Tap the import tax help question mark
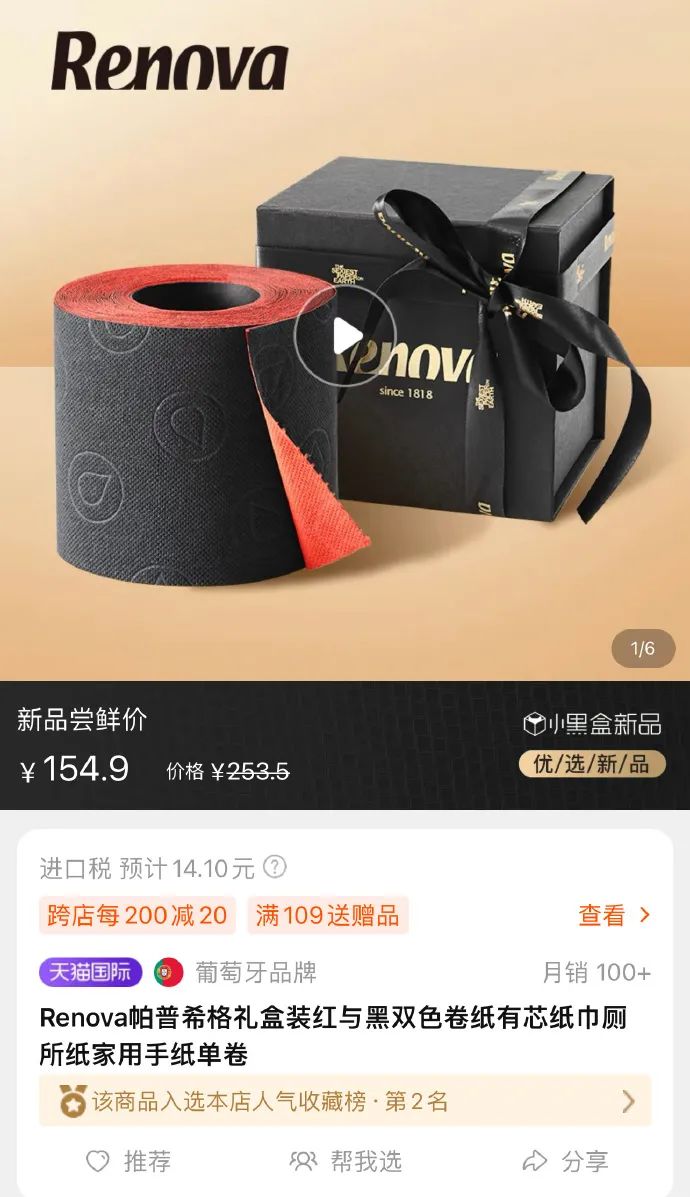The height and width of the screenshot is (1197, 690). coord(275,867)
